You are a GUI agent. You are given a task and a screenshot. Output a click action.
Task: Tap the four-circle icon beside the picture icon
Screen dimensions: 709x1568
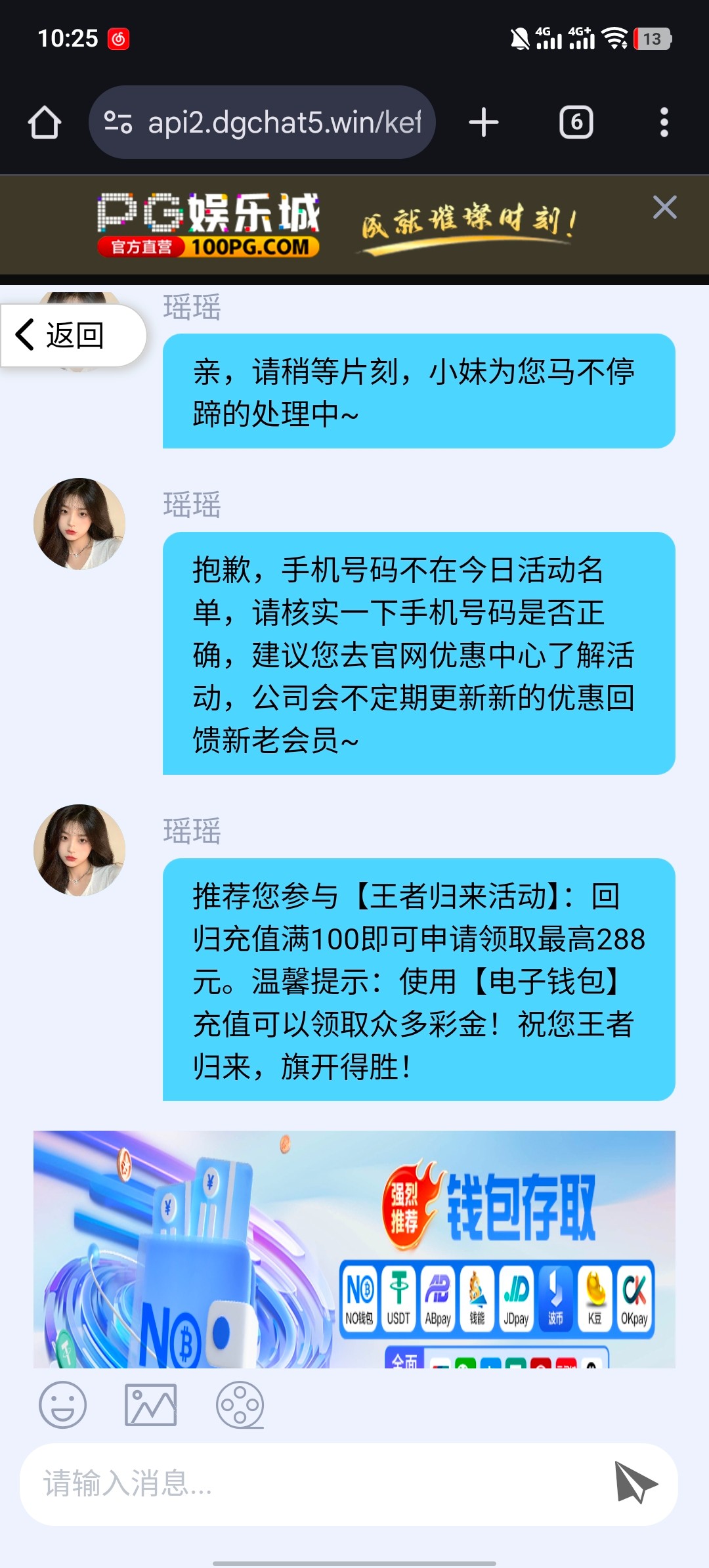point(240,1405)
